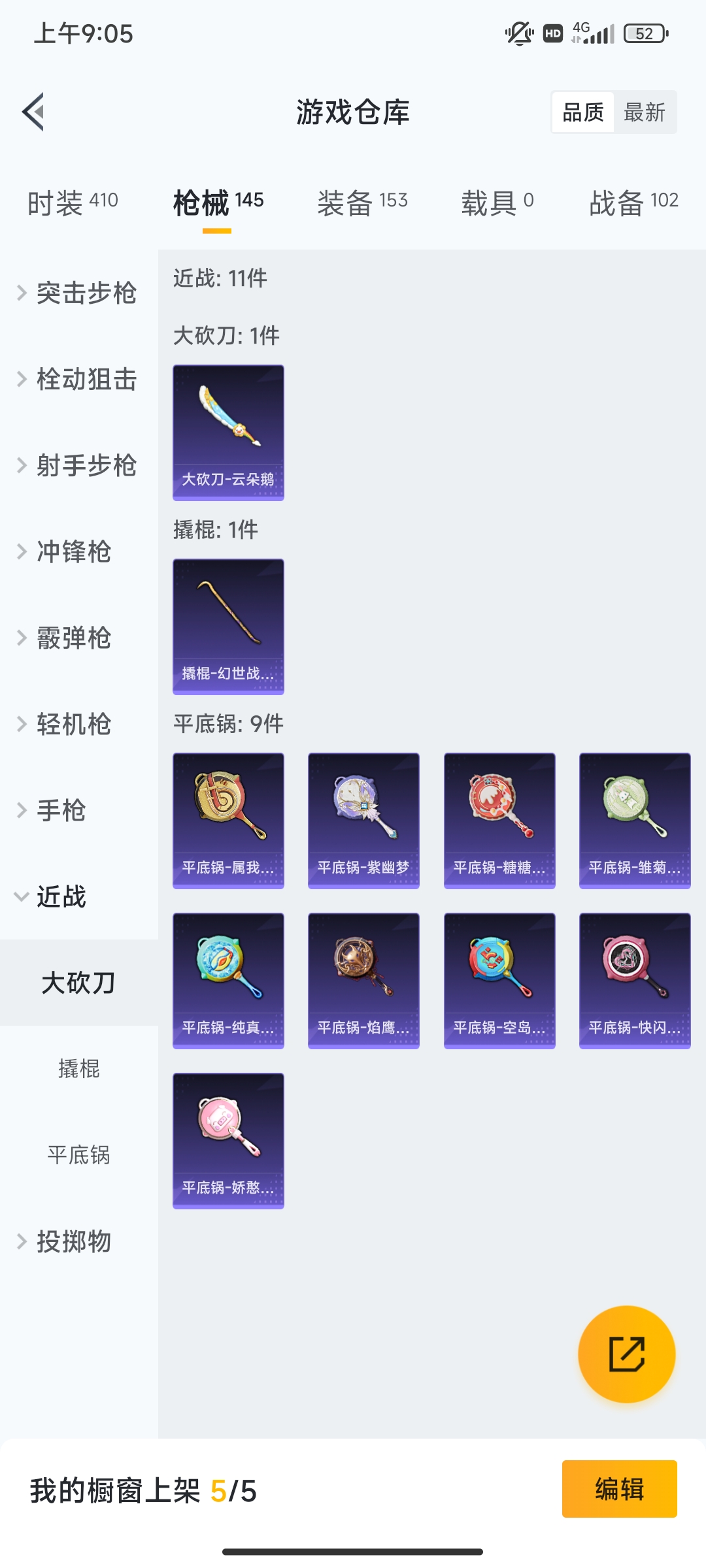Tap 编辑 to edit showcase listings

click(x=619, y=1489)
